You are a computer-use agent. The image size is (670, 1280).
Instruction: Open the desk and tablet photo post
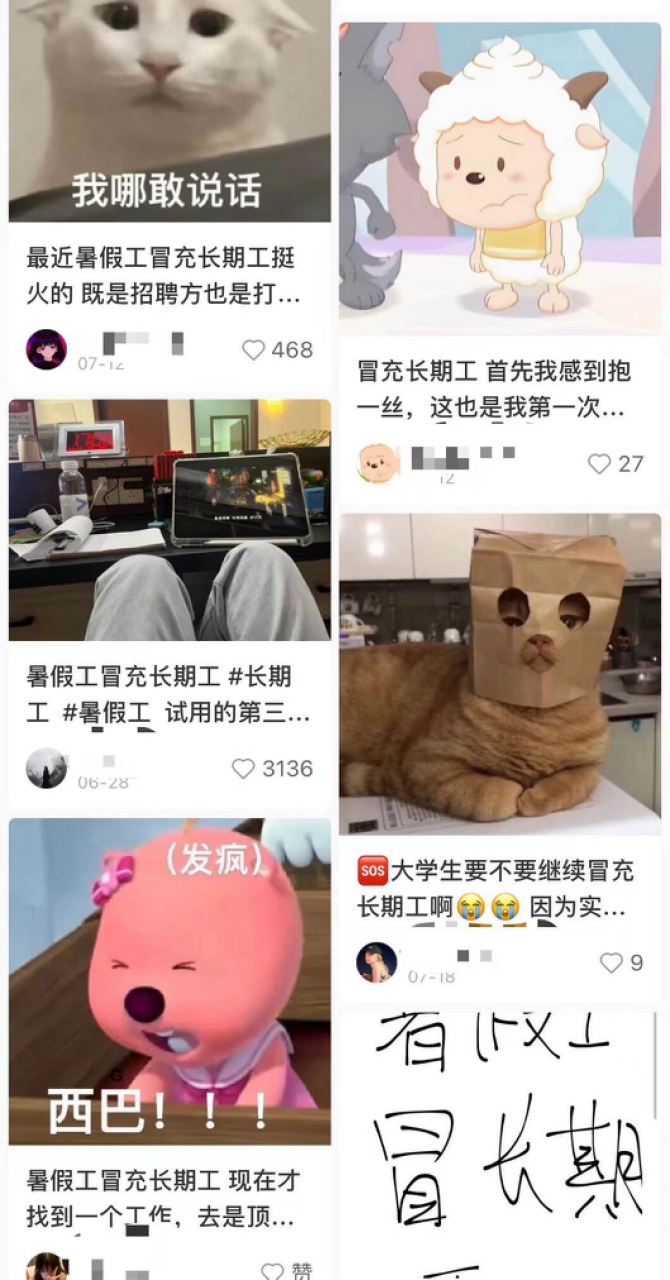pos(169,520)
